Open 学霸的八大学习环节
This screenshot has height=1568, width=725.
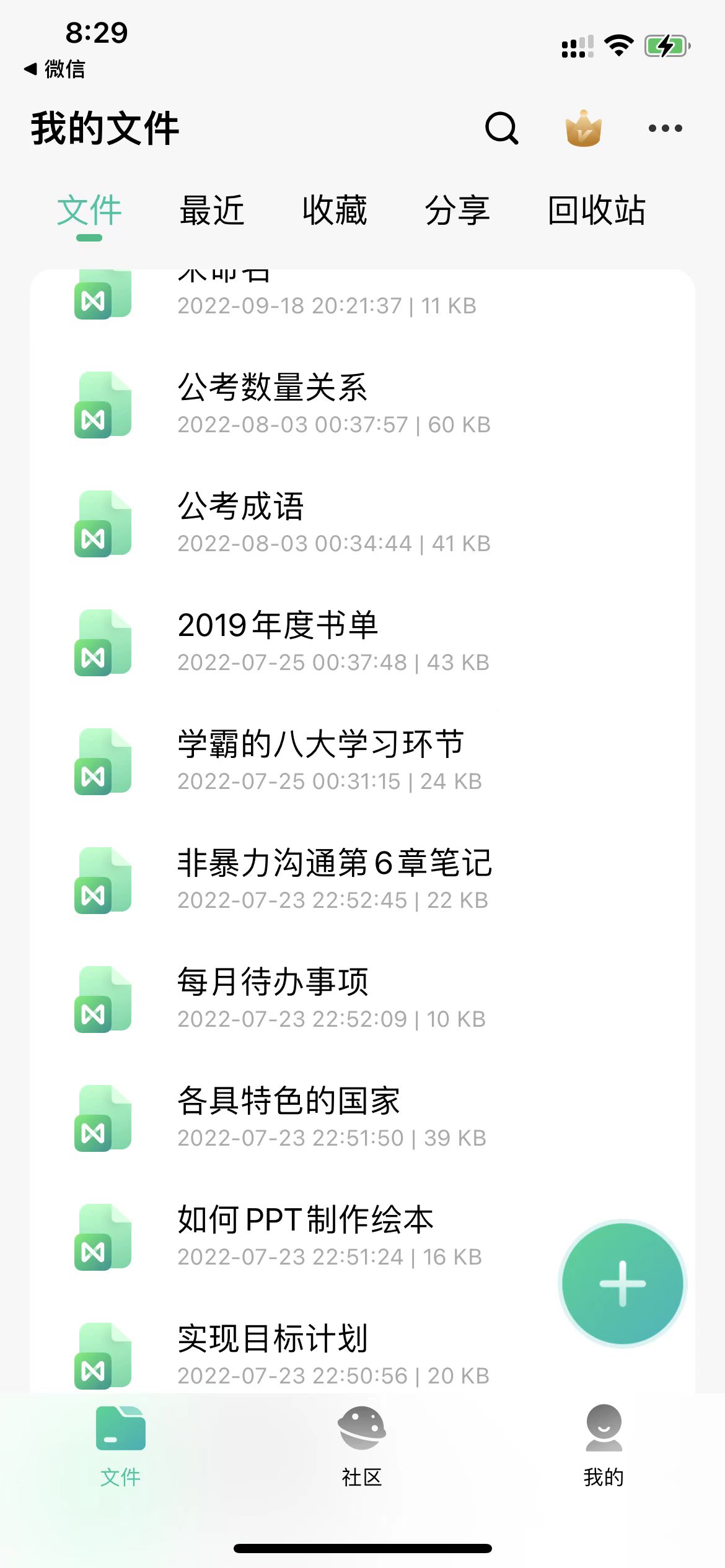[x=320, y=759]
